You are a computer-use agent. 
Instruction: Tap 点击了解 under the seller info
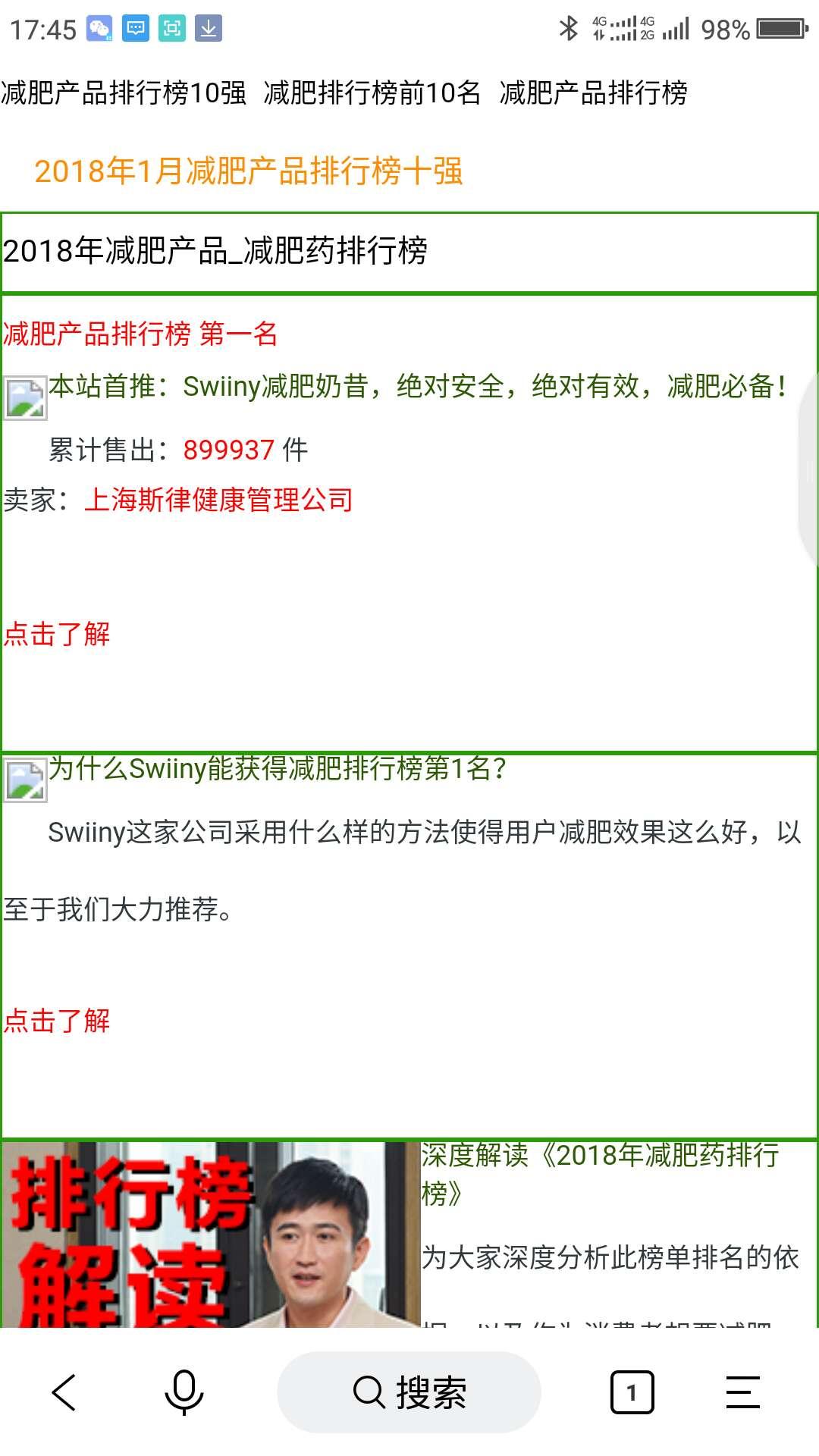tap(57, 634)
